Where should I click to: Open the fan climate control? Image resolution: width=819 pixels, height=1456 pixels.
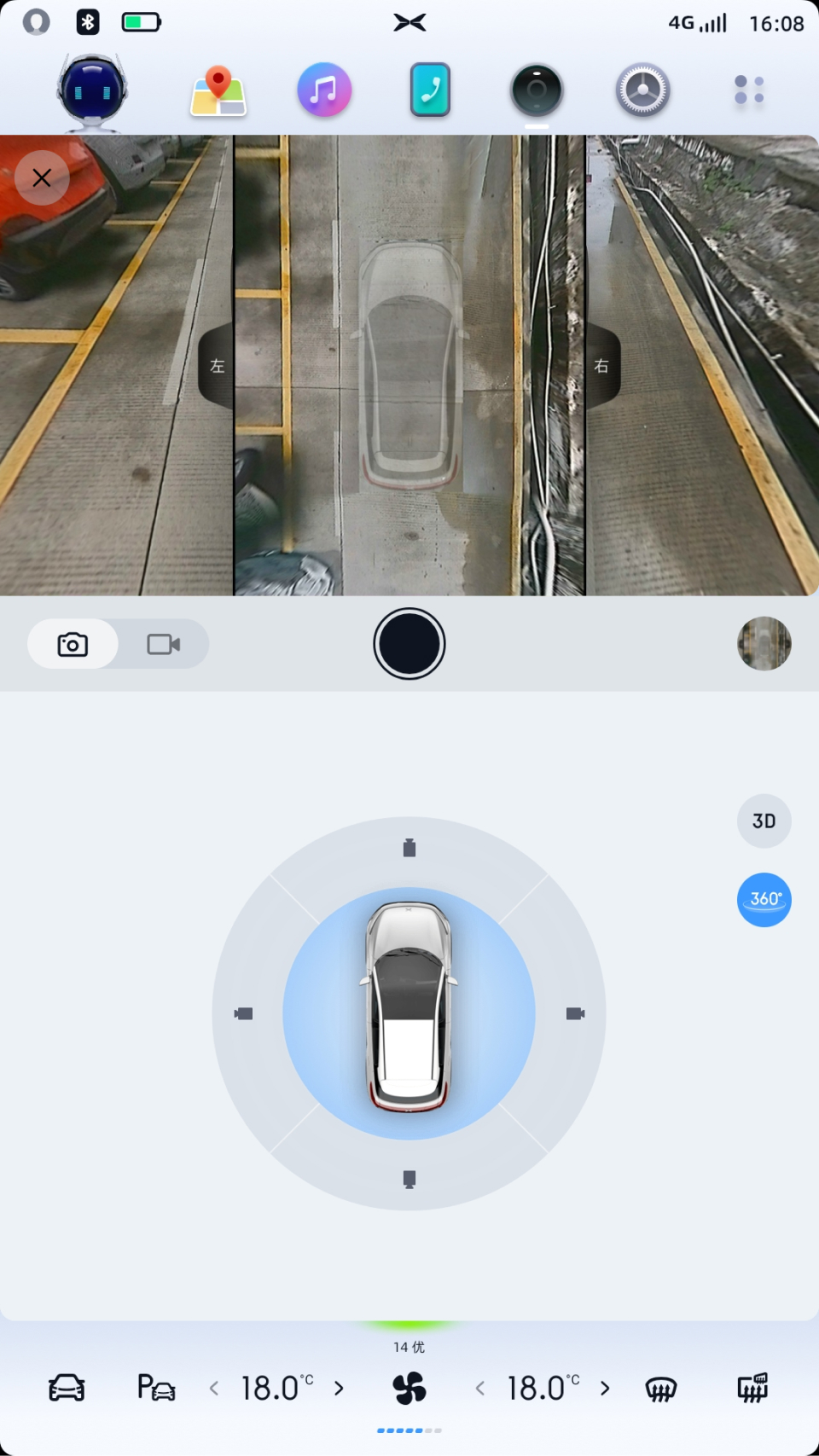pos(409,1389)
